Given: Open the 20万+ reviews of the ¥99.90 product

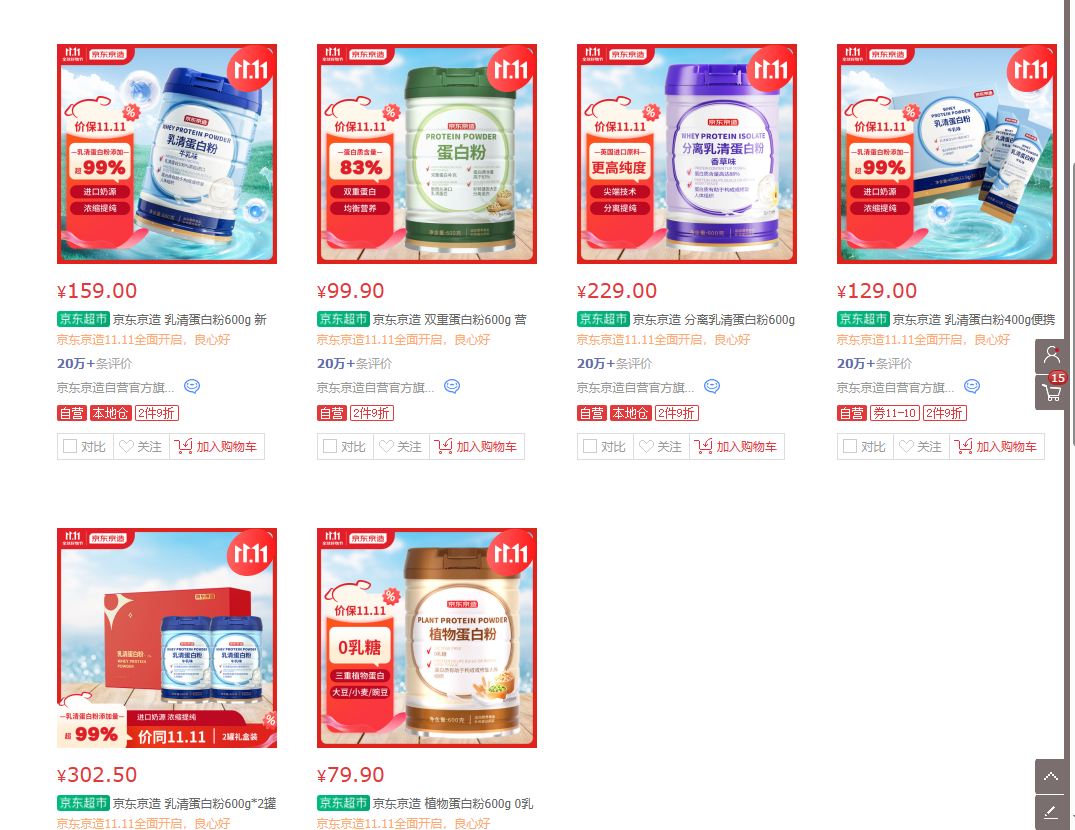Looking at the screenshot, I should [x=354, y=364].
